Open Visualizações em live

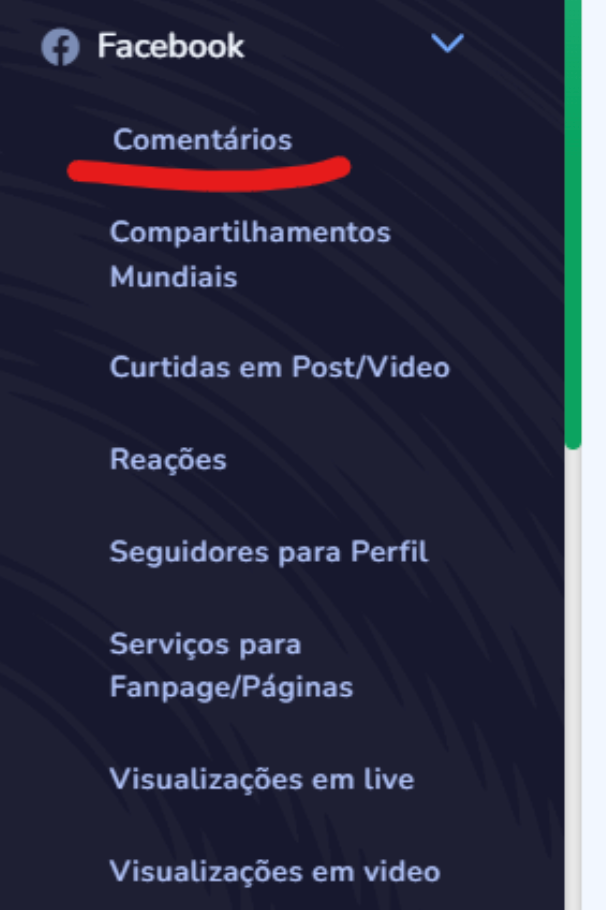click(x=262, y=779)
